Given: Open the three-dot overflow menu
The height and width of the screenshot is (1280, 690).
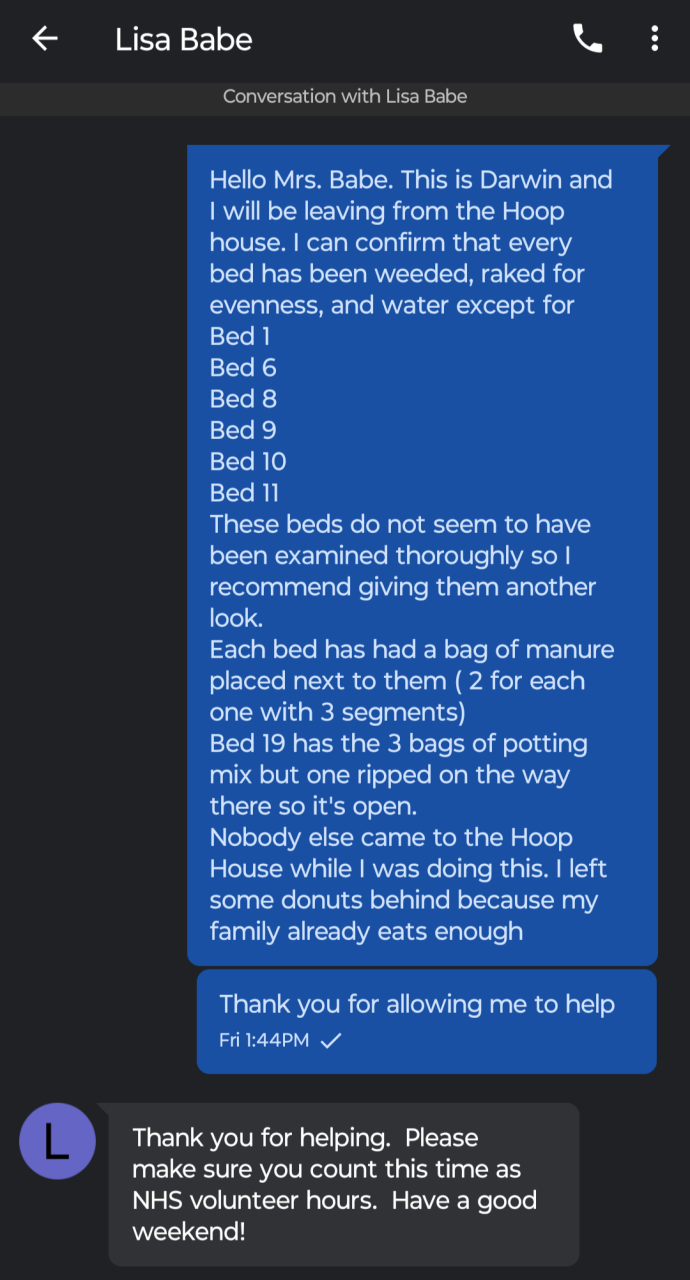Looking at the screenshot, I should [x=654, y=39].
